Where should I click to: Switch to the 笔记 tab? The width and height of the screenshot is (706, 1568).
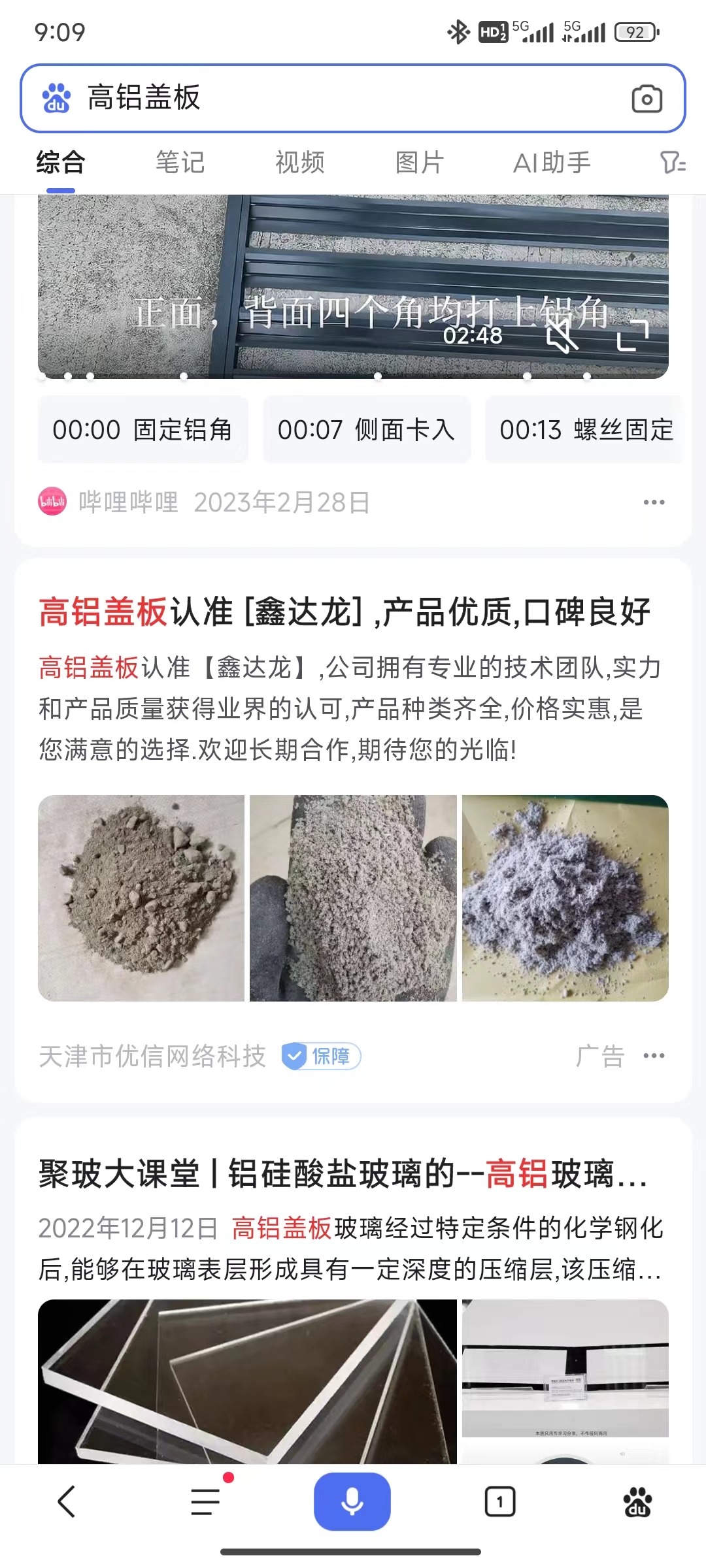coord(180,163)
